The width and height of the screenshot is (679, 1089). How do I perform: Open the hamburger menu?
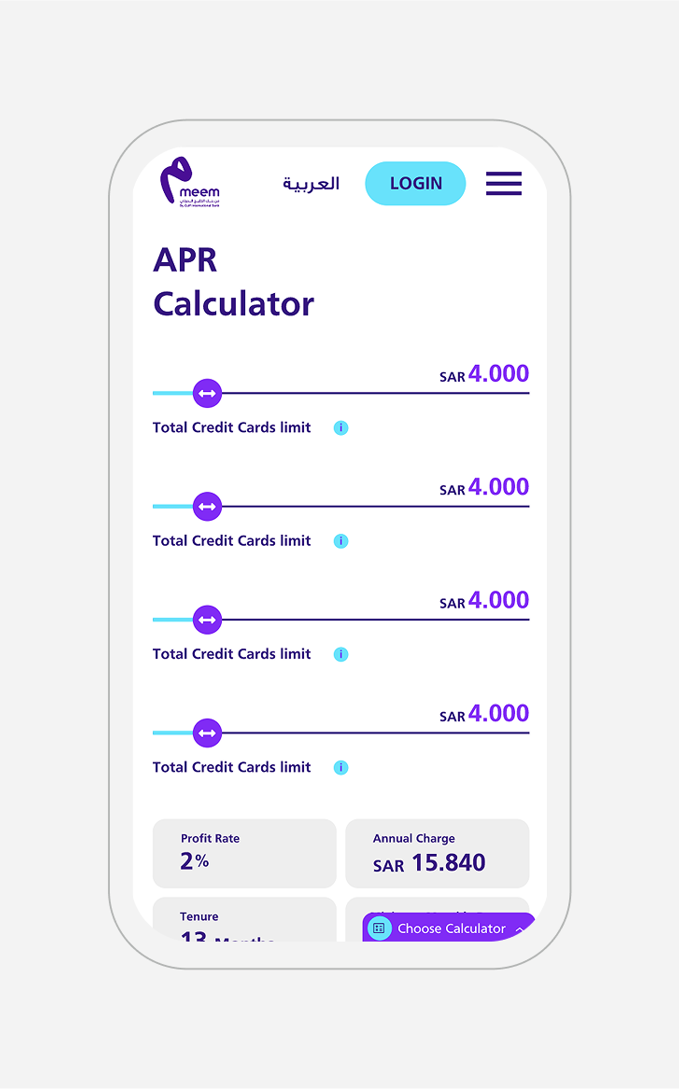504,184
